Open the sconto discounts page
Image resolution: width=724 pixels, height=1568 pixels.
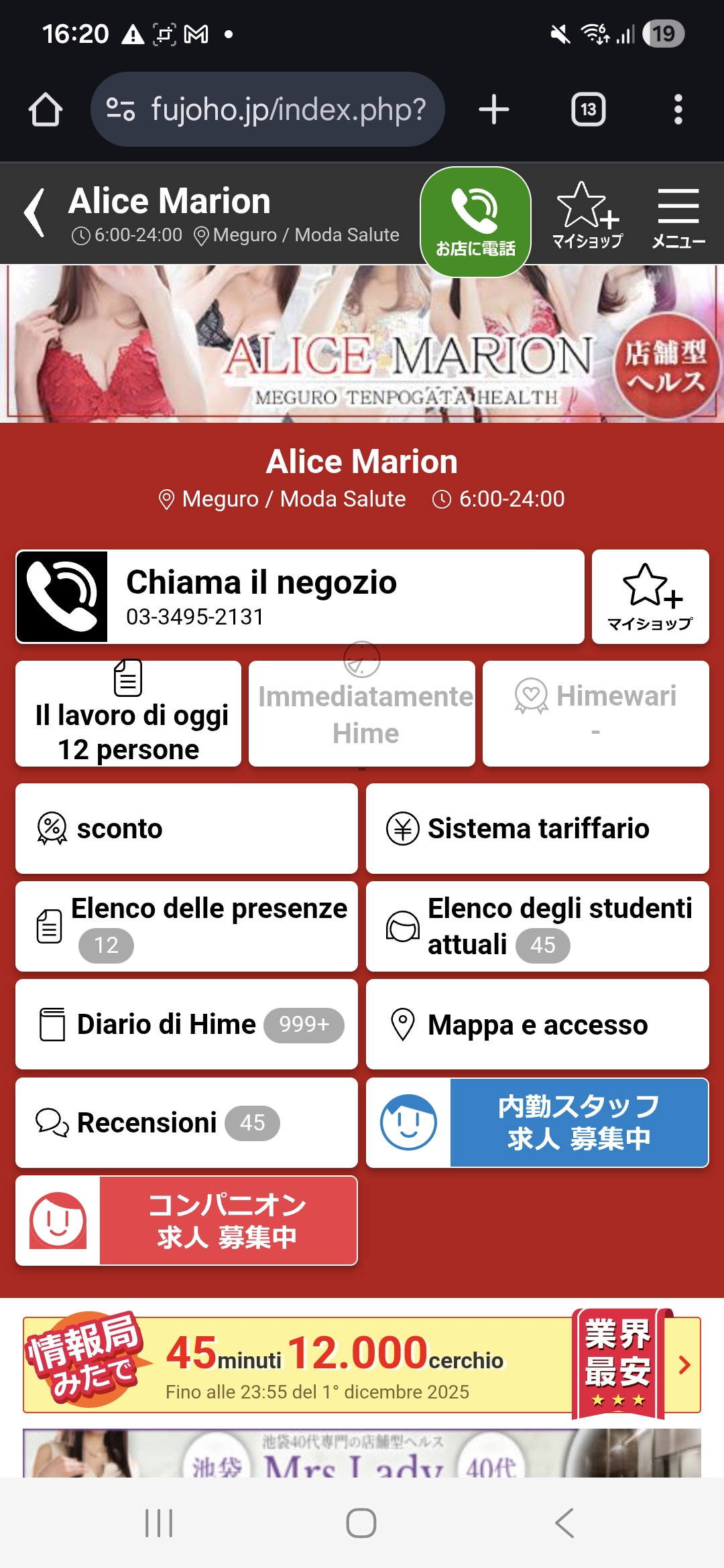click(x=186, y=828)
